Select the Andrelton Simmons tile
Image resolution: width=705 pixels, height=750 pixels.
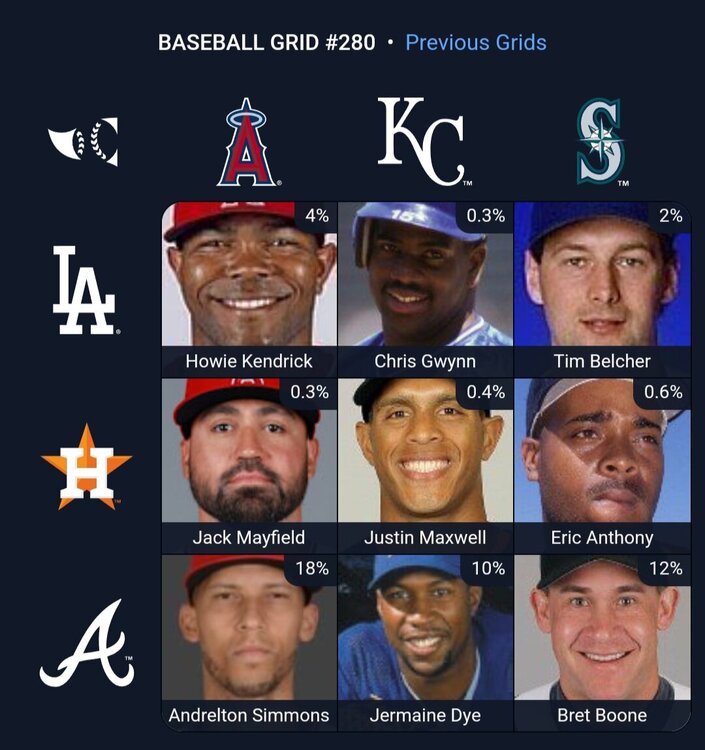tap(249, 642)
